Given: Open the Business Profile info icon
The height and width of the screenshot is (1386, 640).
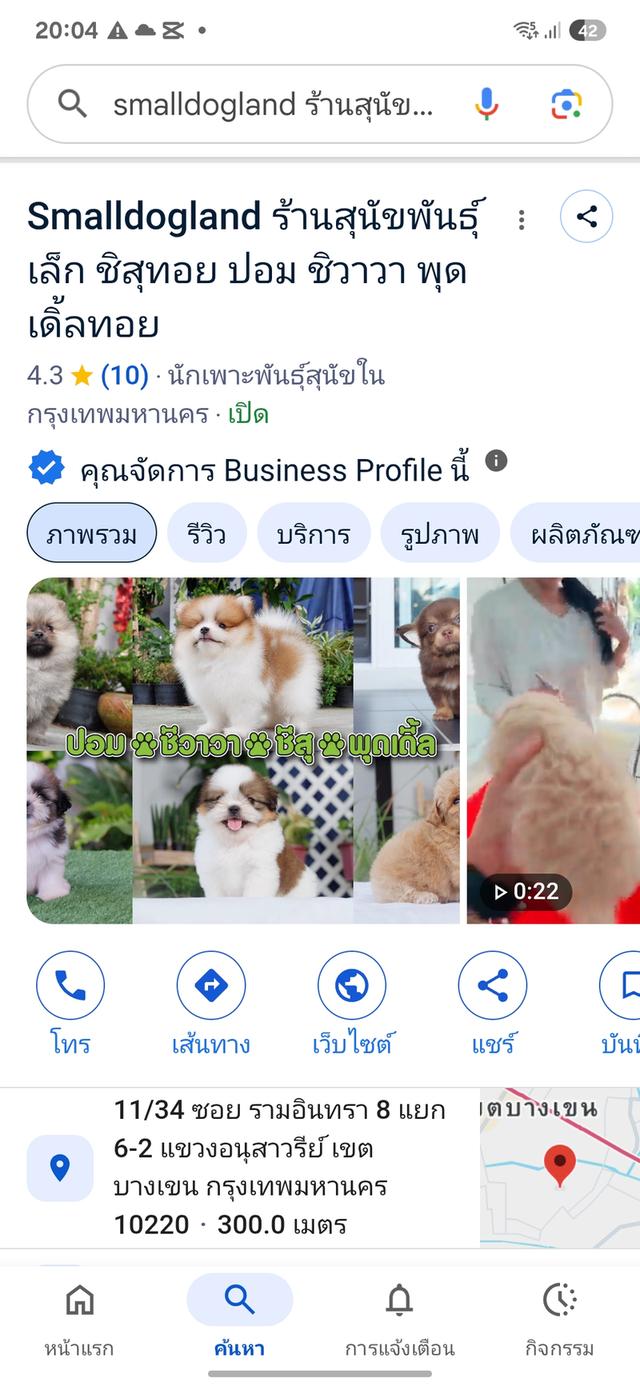Looking at the screenshot, I should click(496, 461).
